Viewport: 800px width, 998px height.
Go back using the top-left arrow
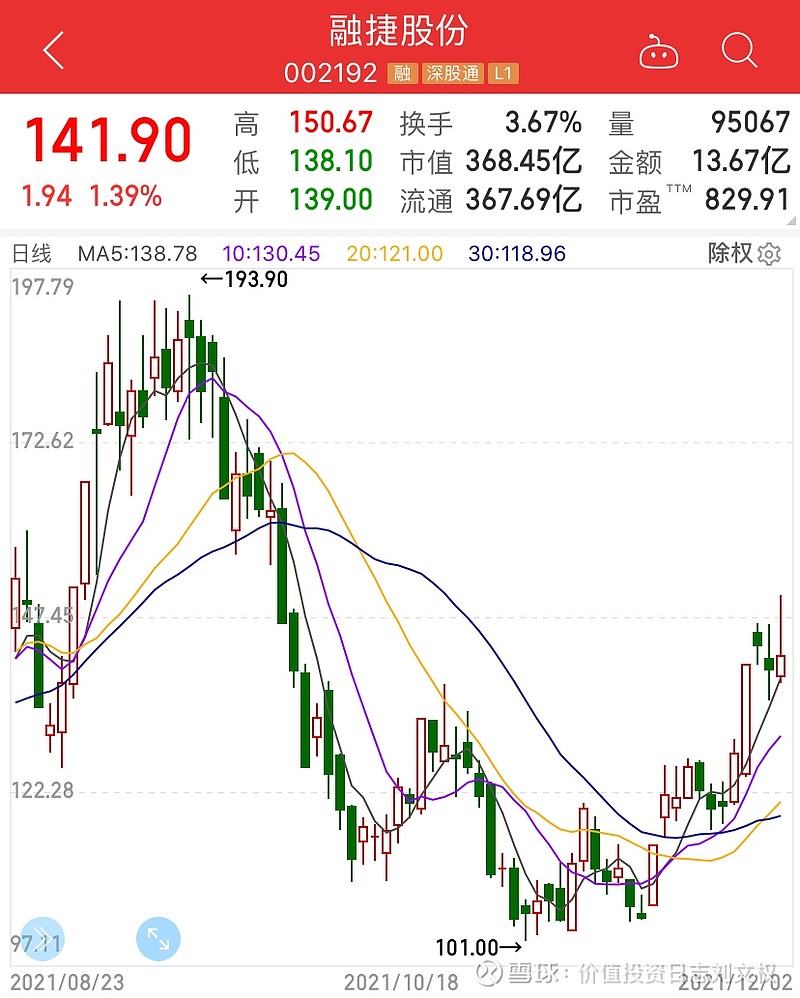(53, 50)
